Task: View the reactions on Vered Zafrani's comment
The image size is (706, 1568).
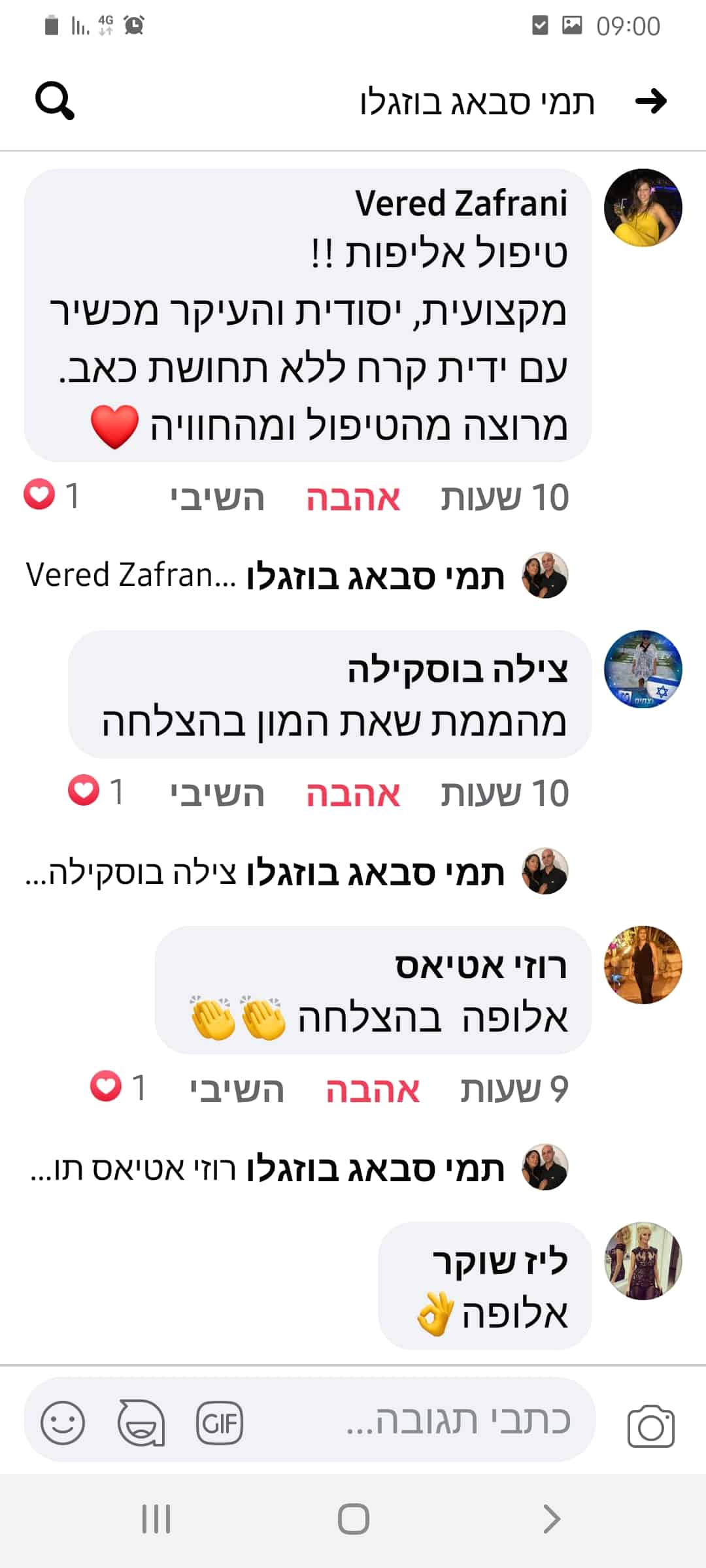Action: [x=51, y=495]
